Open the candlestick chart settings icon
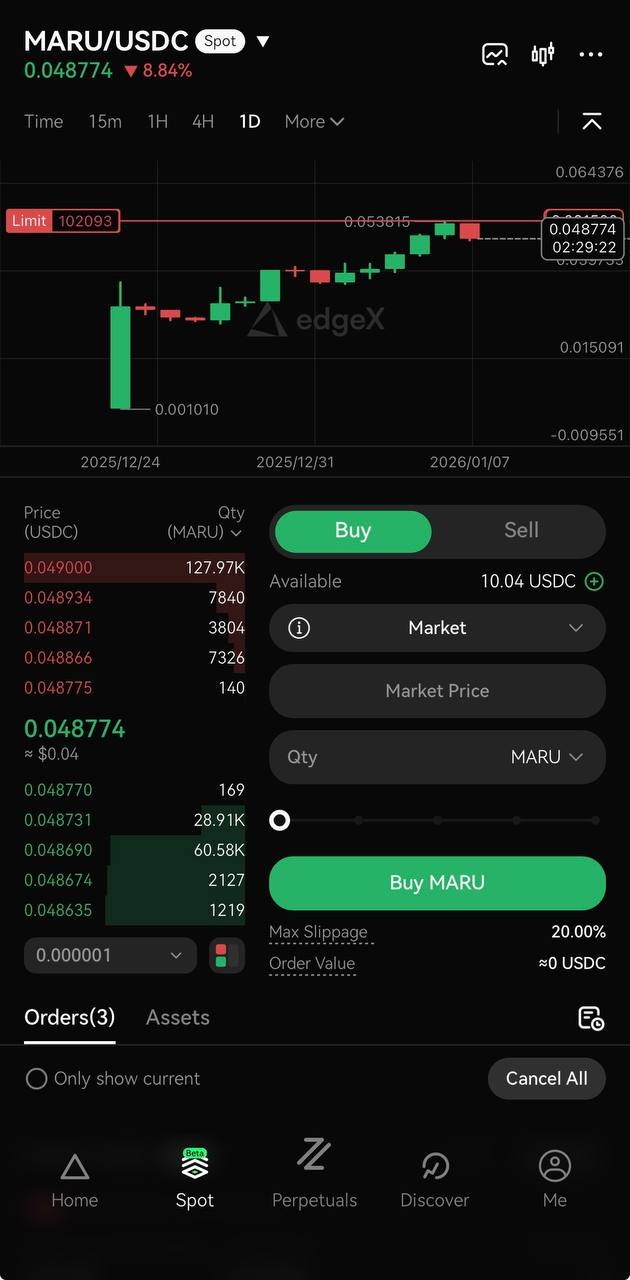Viewport: 630px width, 1280px height. (x=543, y=54)
